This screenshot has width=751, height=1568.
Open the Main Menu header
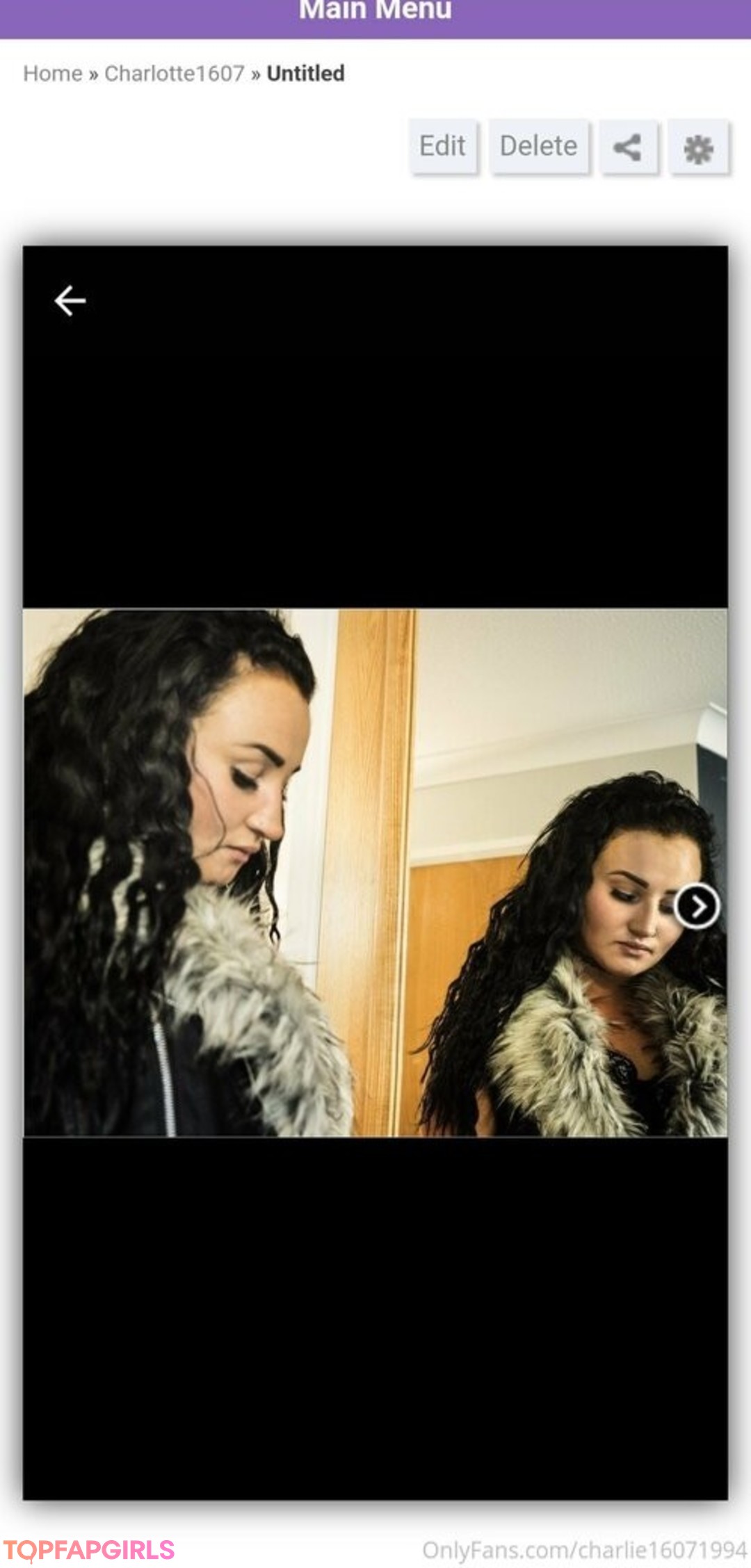point(375,11)
